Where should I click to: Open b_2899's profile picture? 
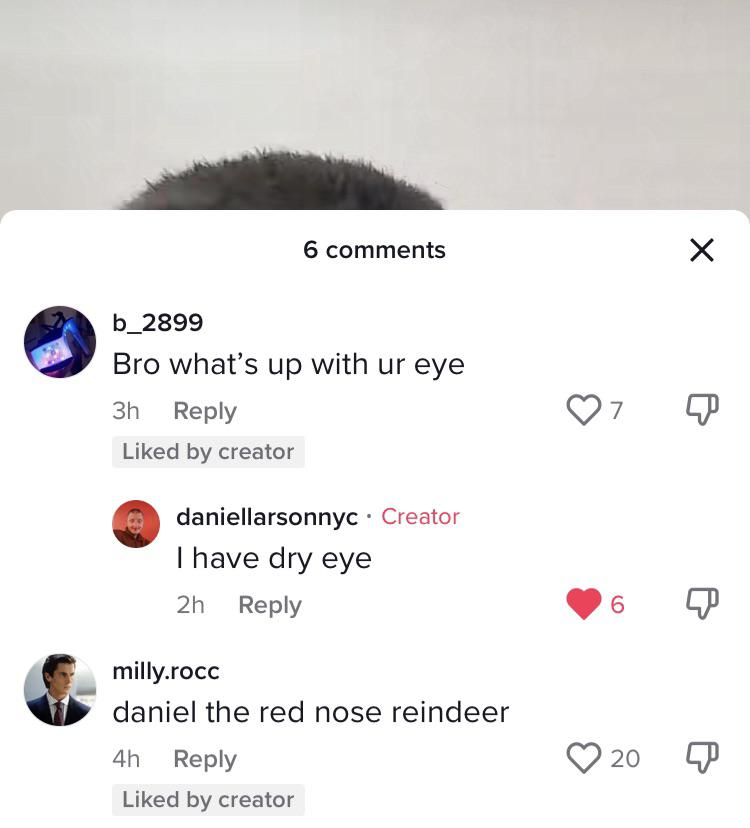60,341
